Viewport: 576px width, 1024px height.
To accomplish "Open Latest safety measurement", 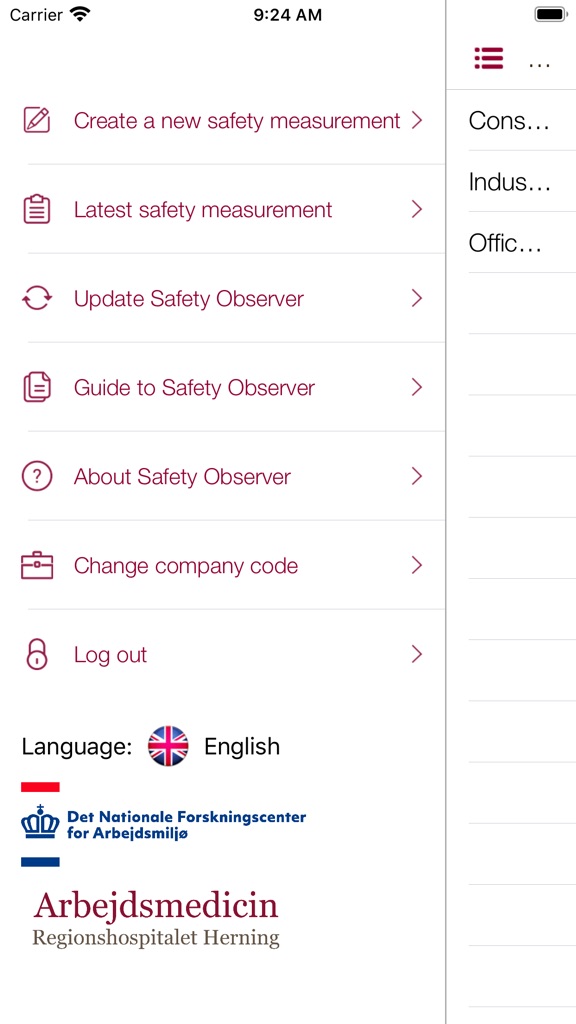I will tap(223, 210).
